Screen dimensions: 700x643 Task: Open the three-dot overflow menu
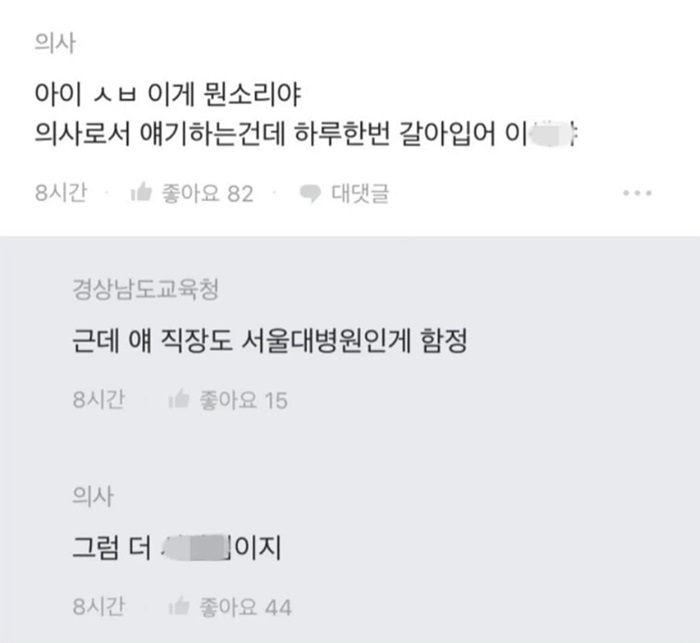636,193
